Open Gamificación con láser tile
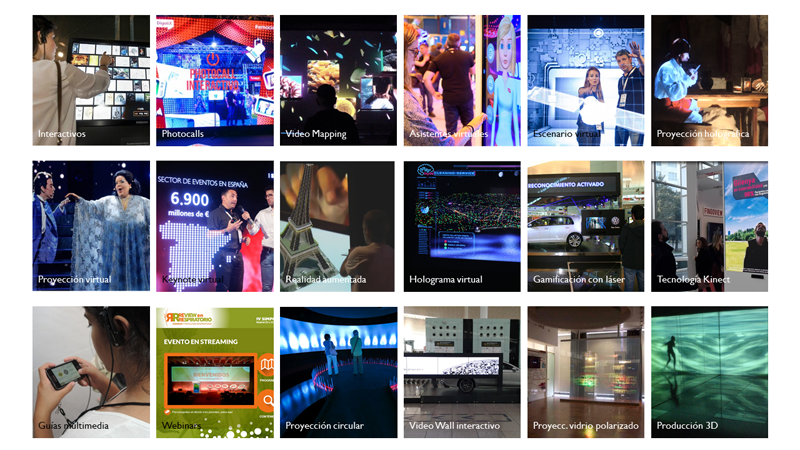 click(x=586, y=226)
